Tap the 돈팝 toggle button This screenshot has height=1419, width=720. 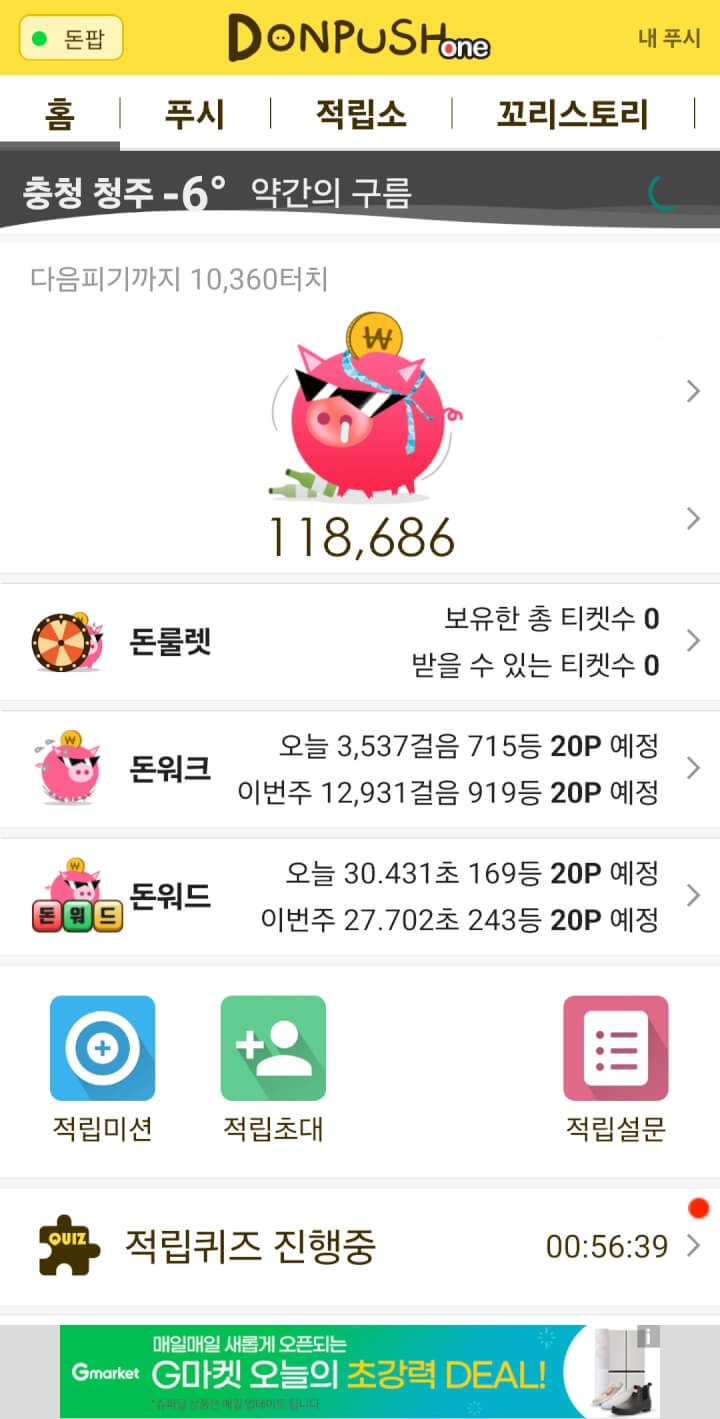click(71, 39)
